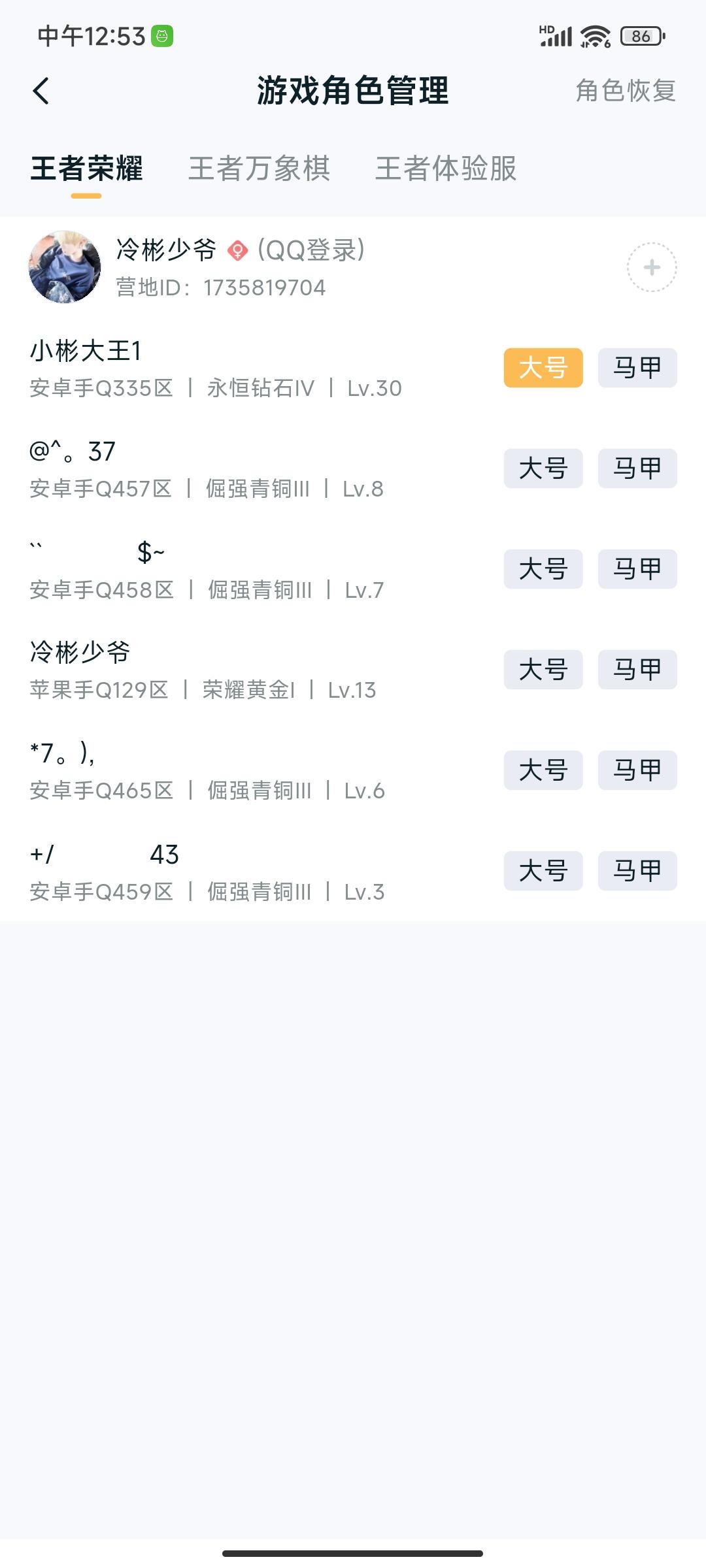The height and width of the screenshot is (1568, 706).
Task: Toggle 马甲 for role *7。),
Action: pyautogui.click(x=637, y=771)
